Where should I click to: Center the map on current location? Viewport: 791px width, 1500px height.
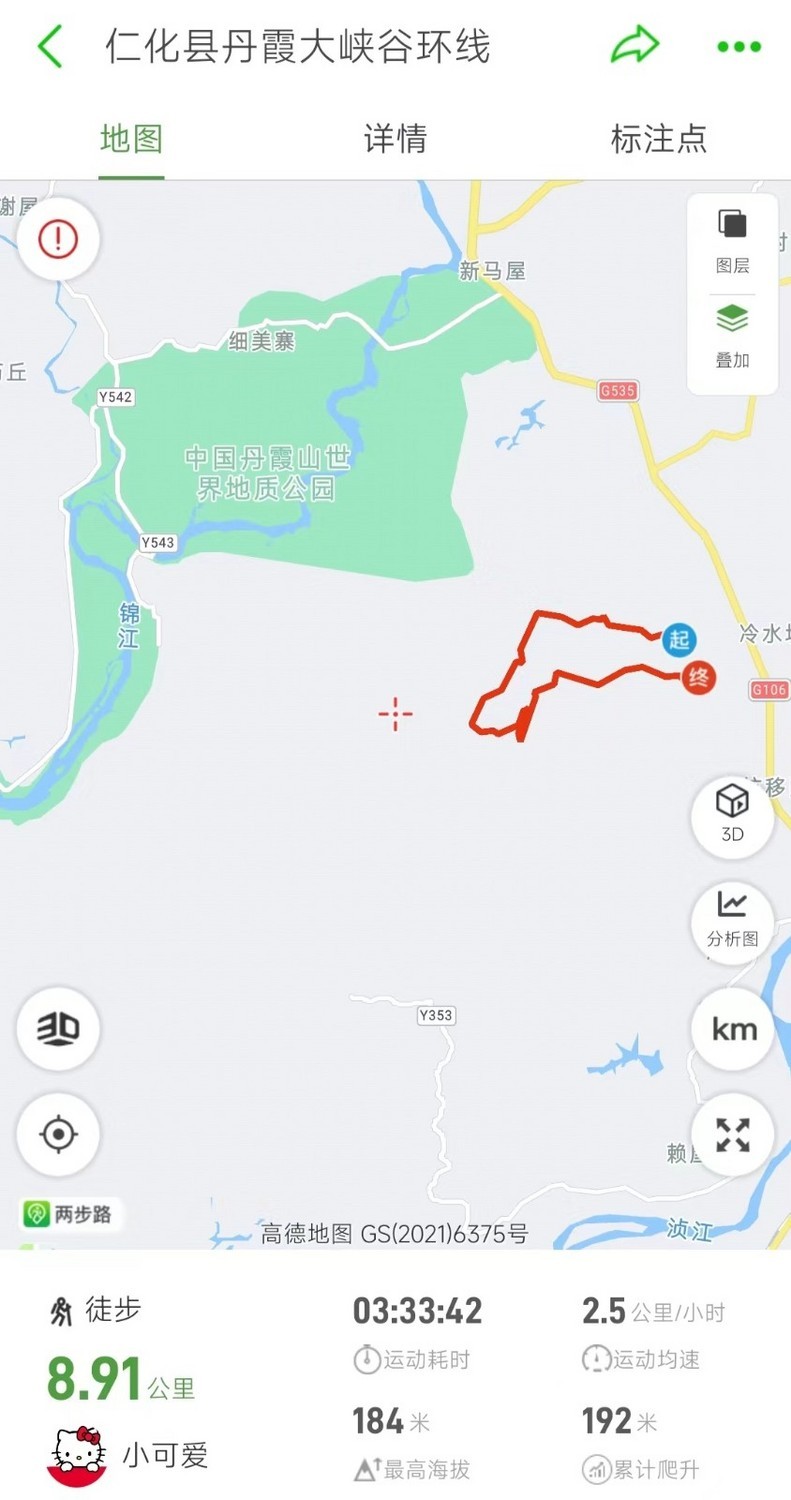(57, 1135)
